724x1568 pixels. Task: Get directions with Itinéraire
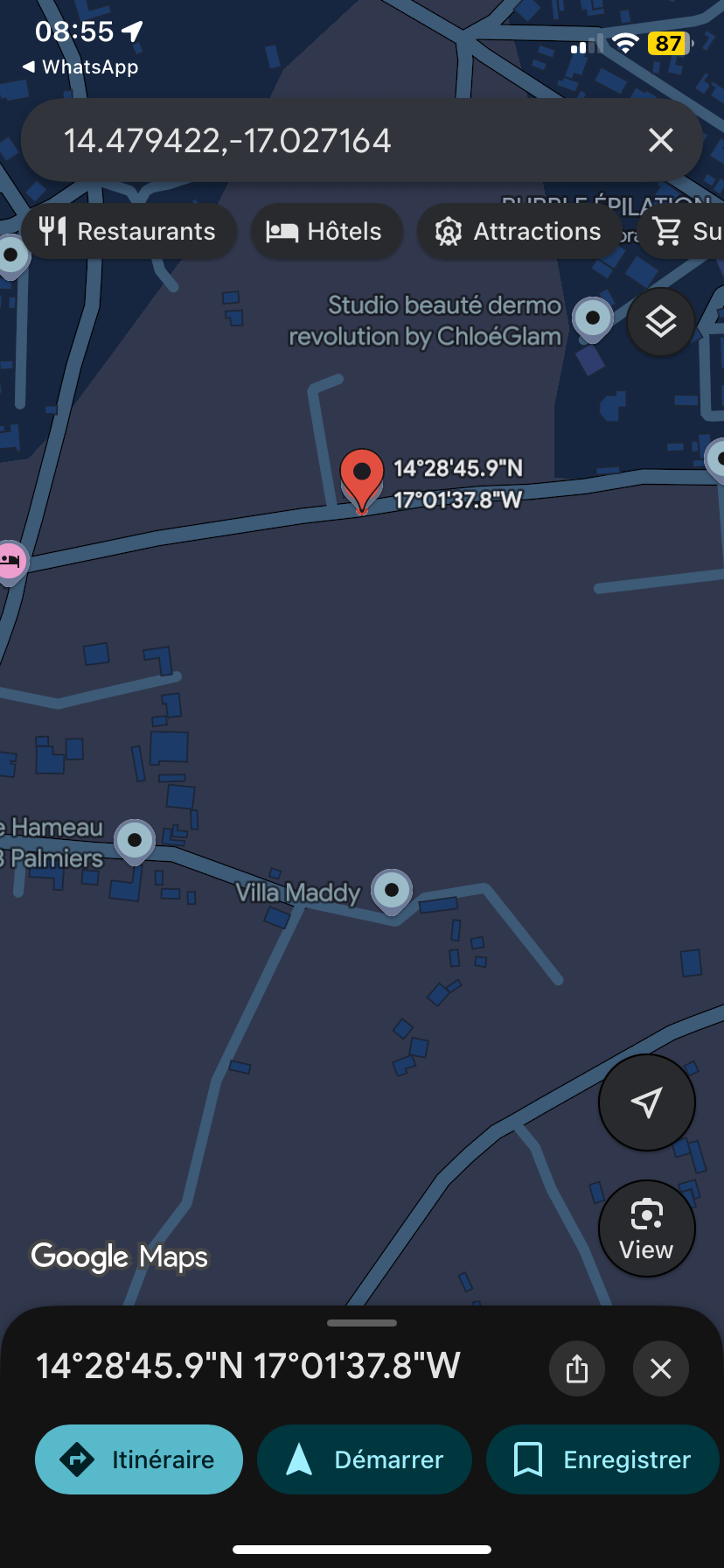(139, 1459)
